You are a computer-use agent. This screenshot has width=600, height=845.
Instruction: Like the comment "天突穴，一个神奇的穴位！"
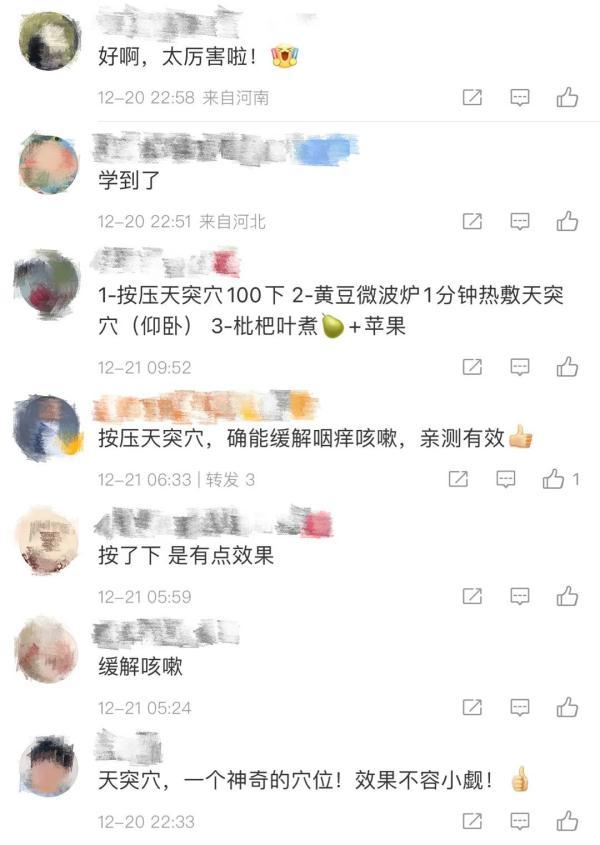[x=567, y=822]
